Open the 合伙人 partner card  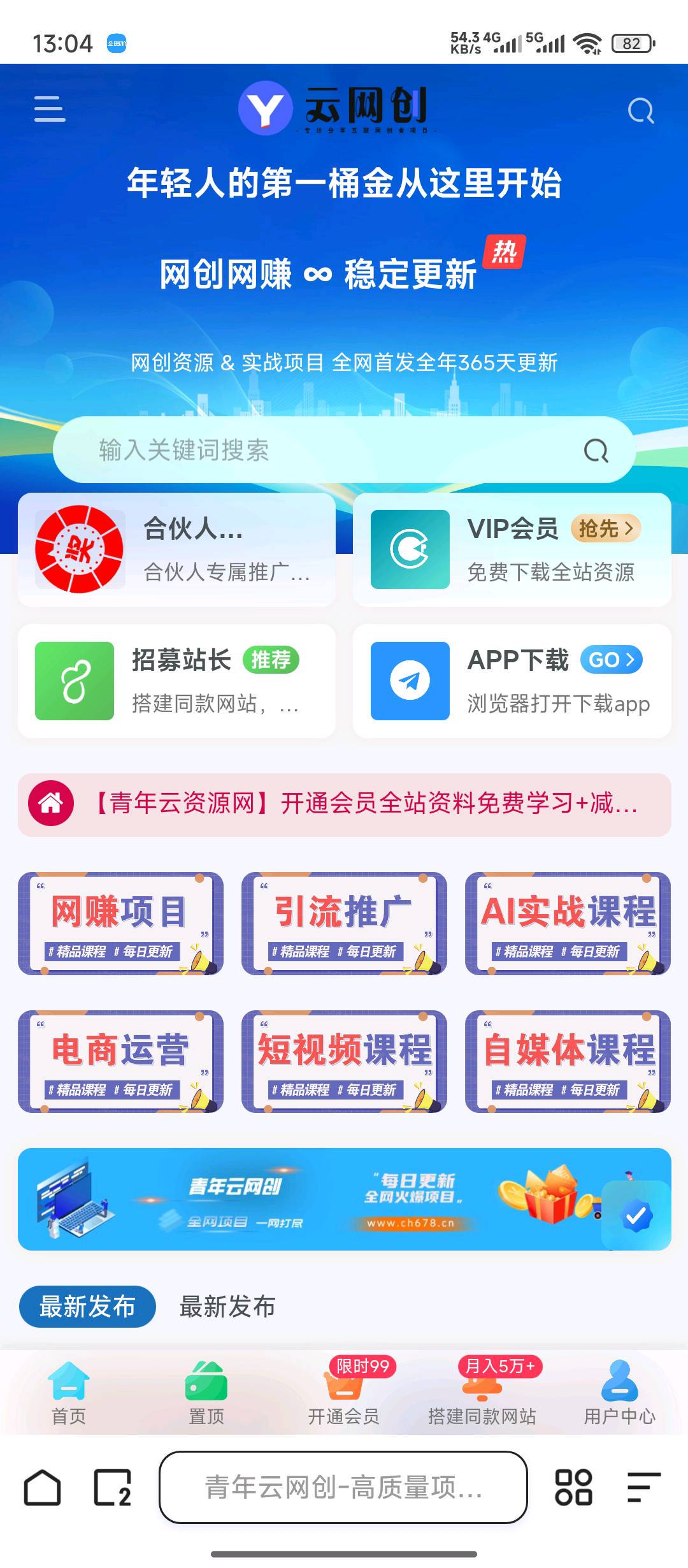pyautogui.click(x=176, y=549)
